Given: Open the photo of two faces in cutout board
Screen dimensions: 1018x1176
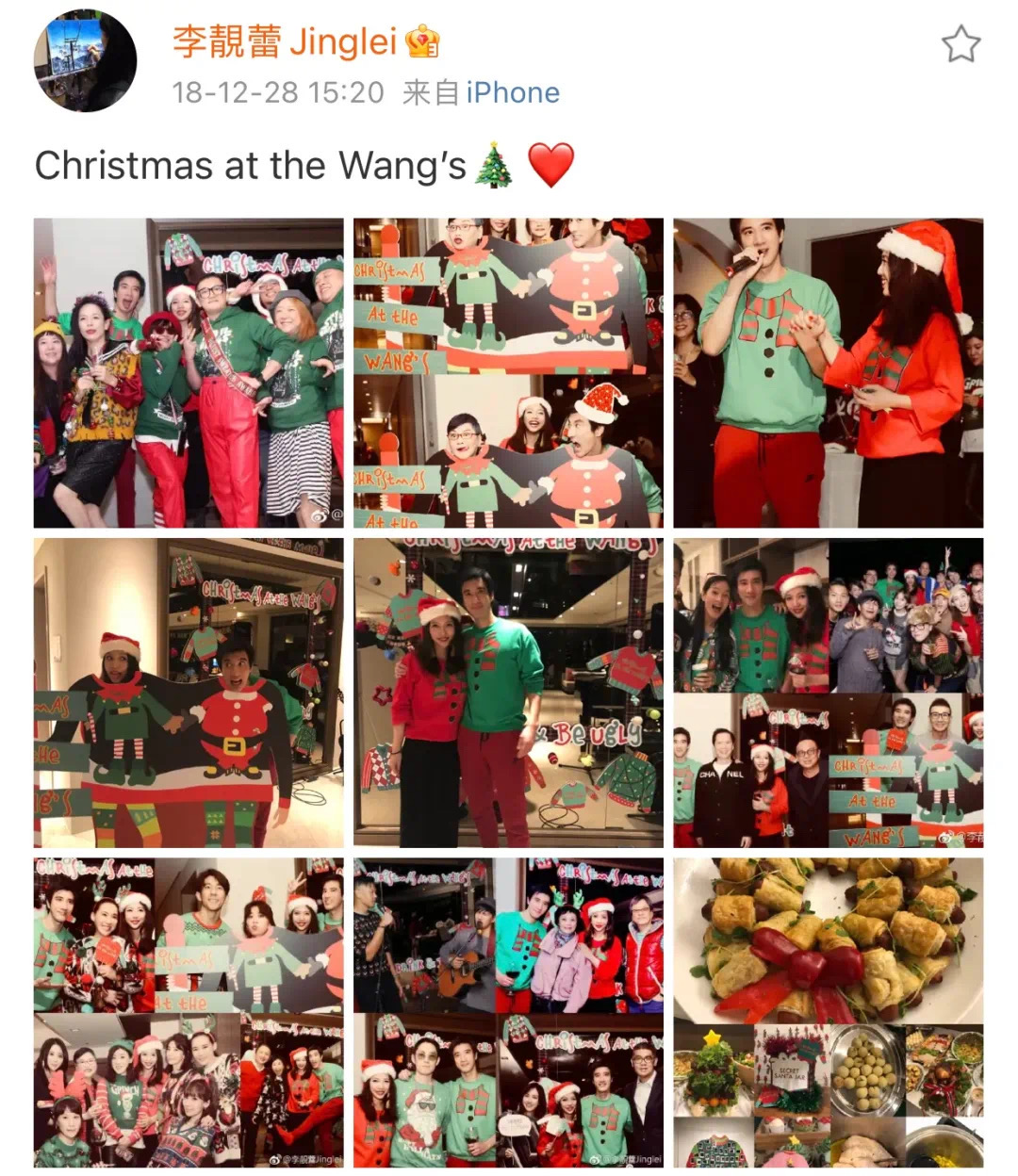Looking at the screenshot, I should point(189,693).
